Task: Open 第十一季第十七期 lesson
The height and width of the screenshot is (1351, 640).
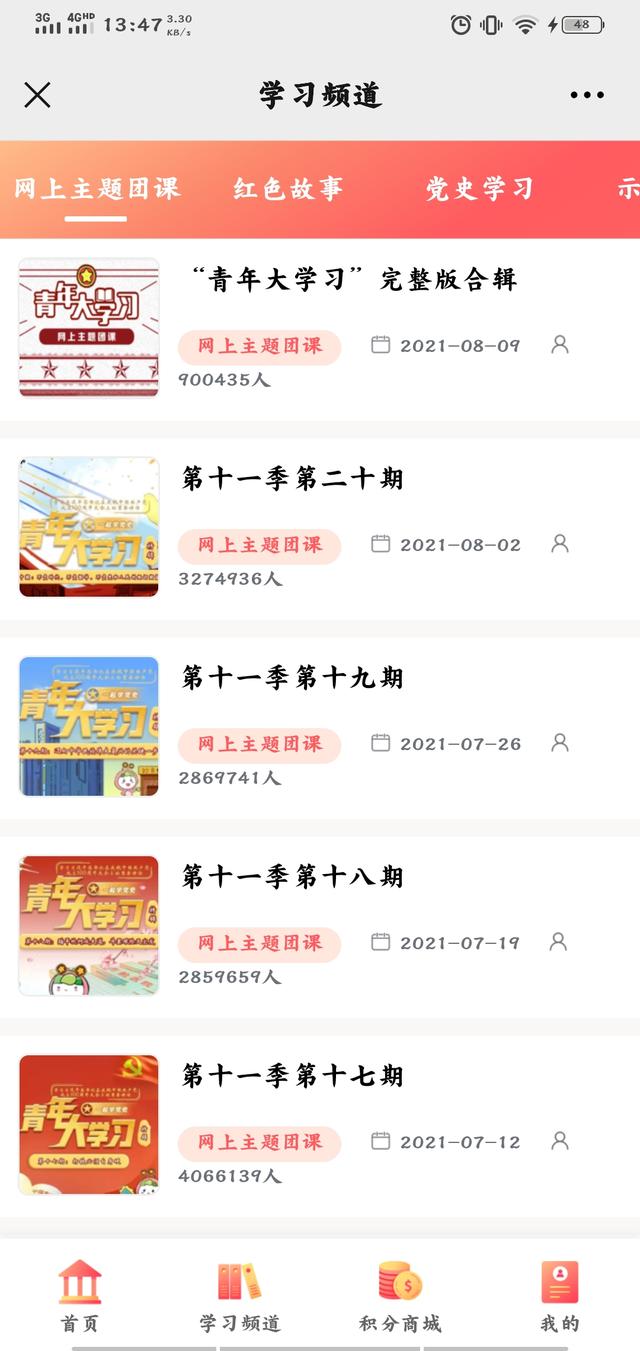Action: [x=320, y=1125]
